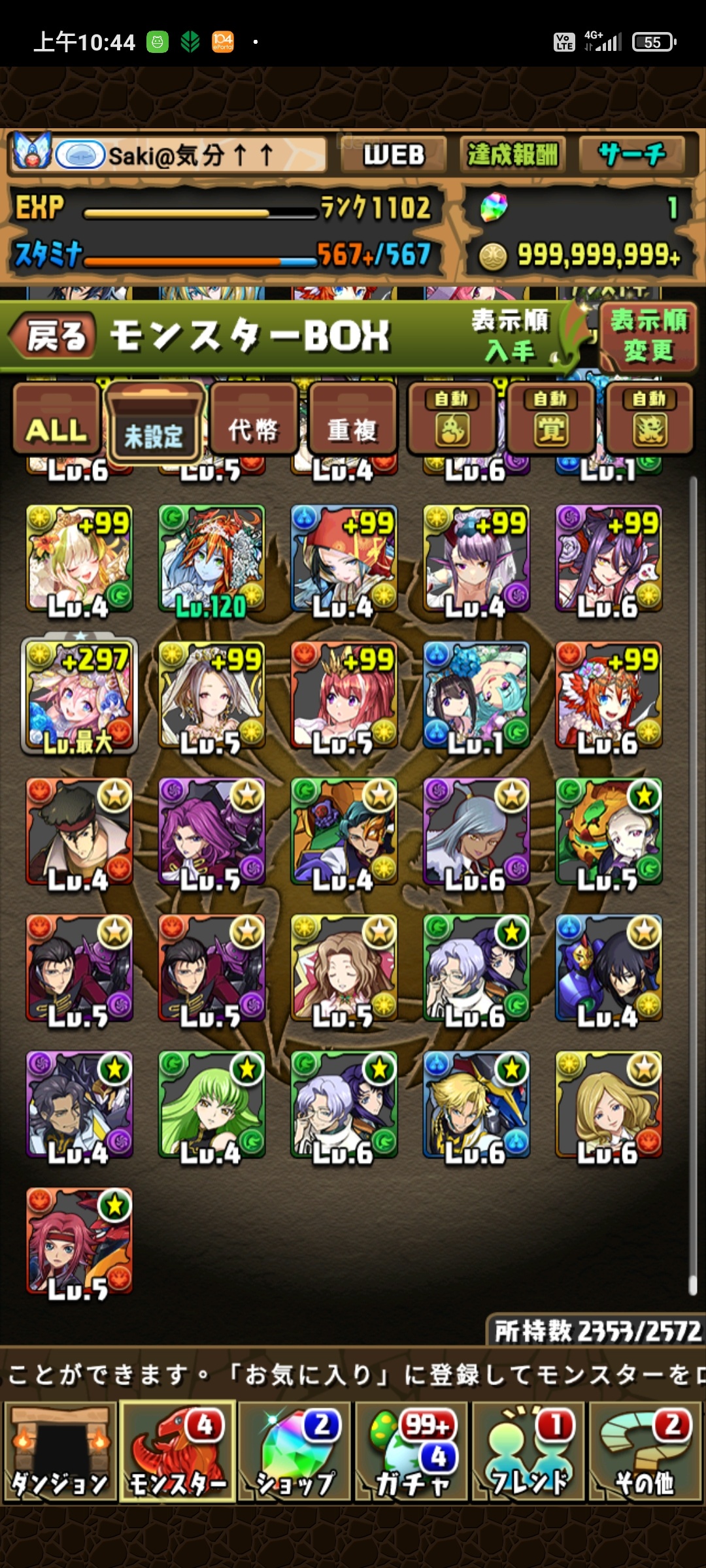Open 達成報酬 achievement rewards
Image resolution: width=706 pixels, height=1568 pixels.
[x=513, y=155]
